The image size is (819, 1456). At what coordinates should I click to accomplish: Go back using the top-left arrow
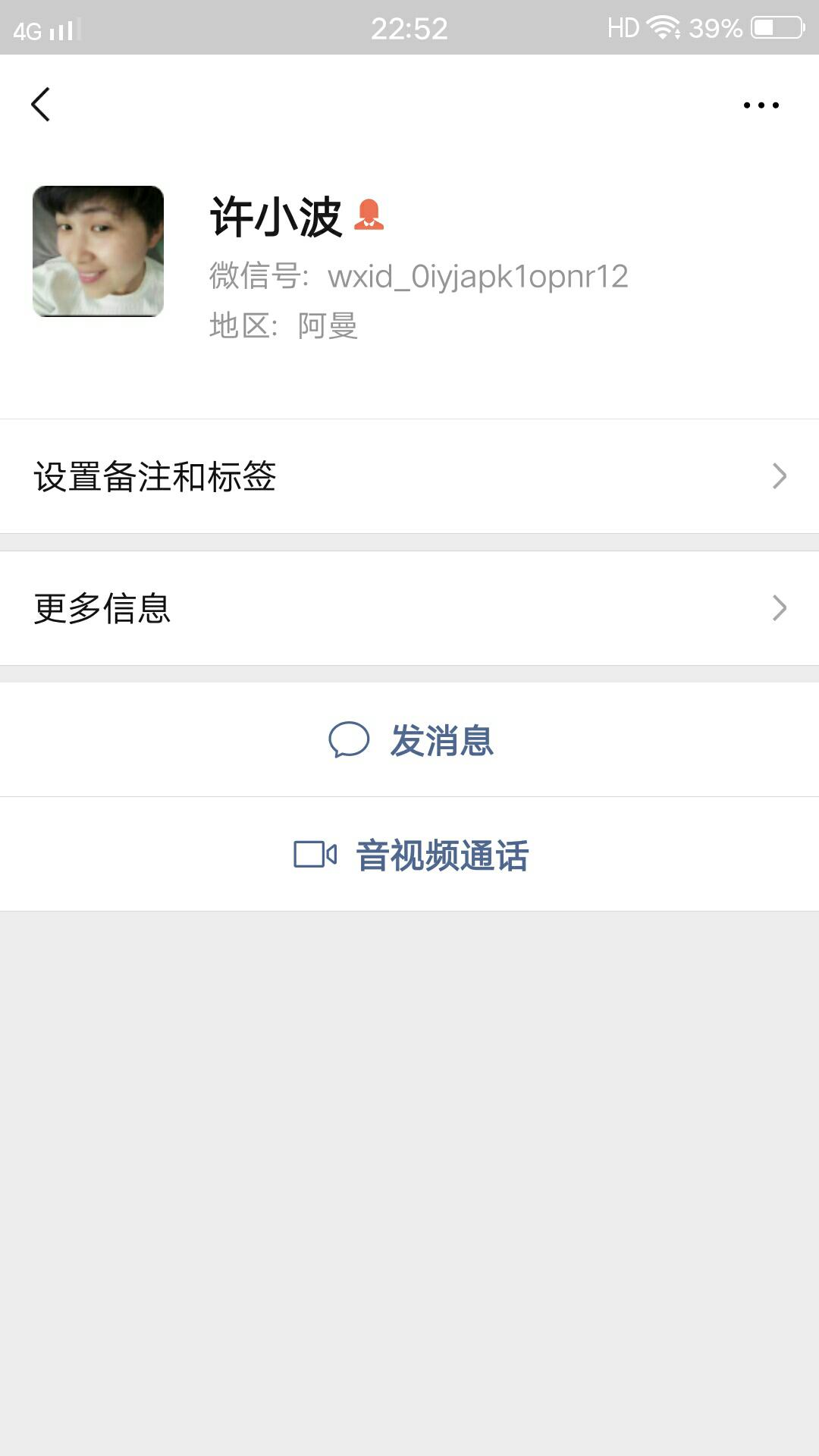41,105
